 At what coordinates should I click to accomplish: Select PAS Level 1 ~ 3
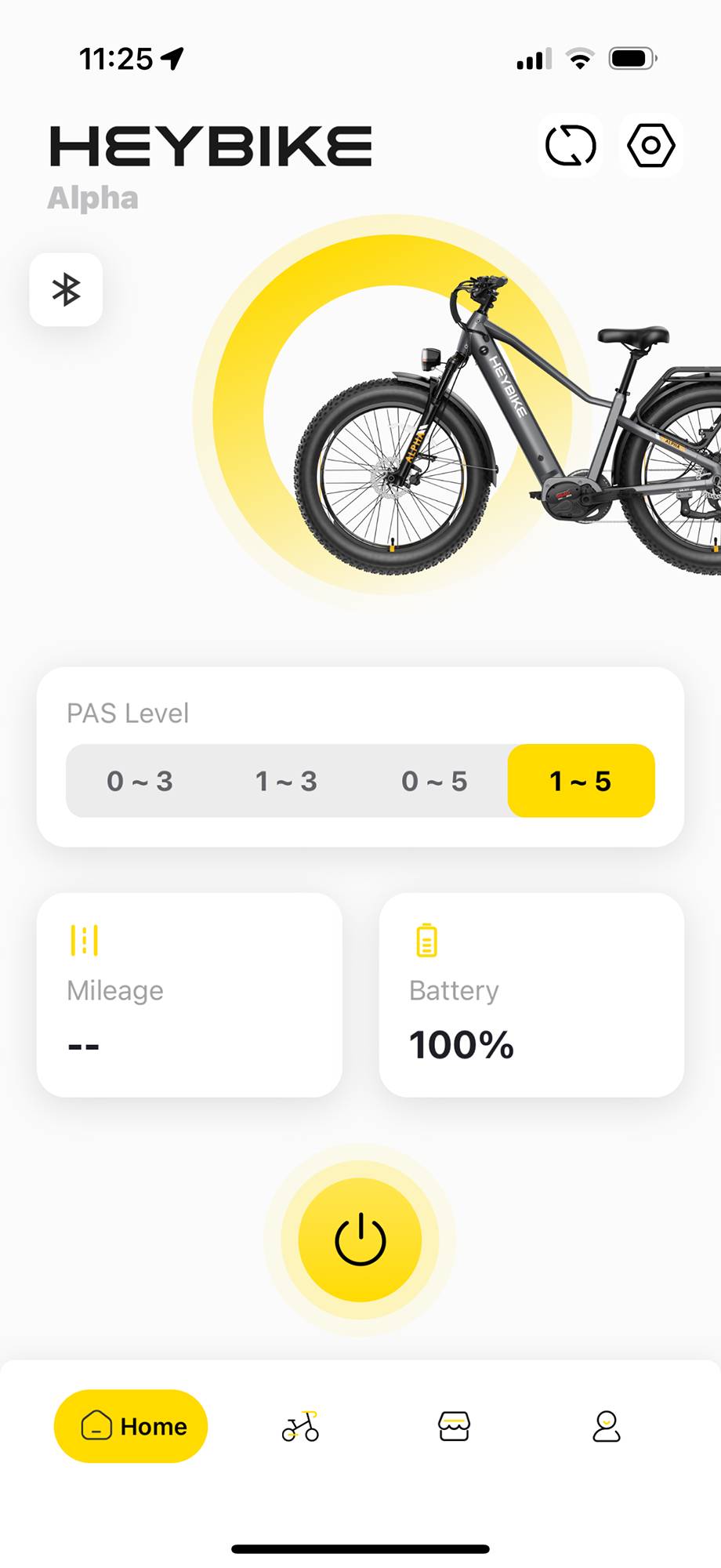click(x=287, y=781)
